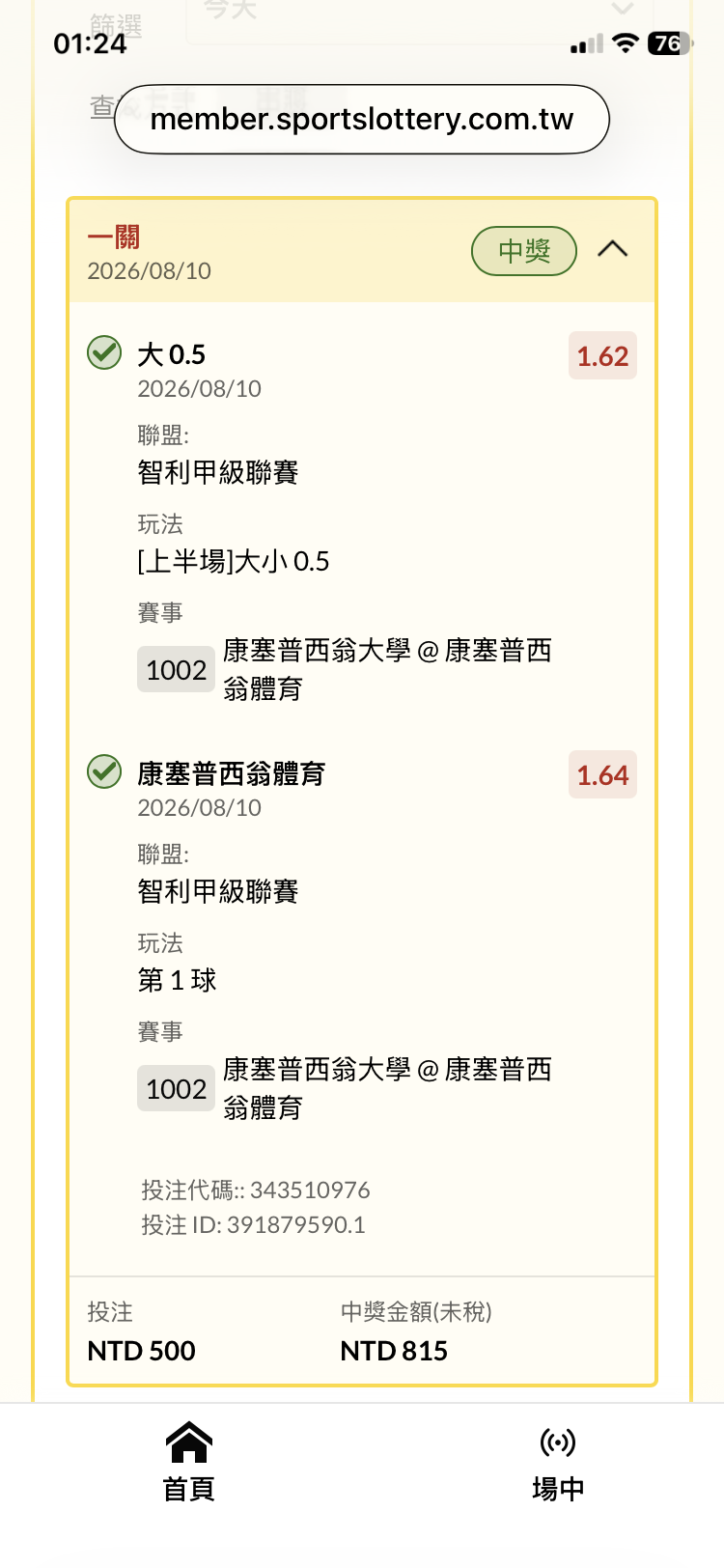Image resolution: width=724 pixels, height=1568 pixels.
Task: Switch to the 場中 live tab
Action: coord(558,1462)
